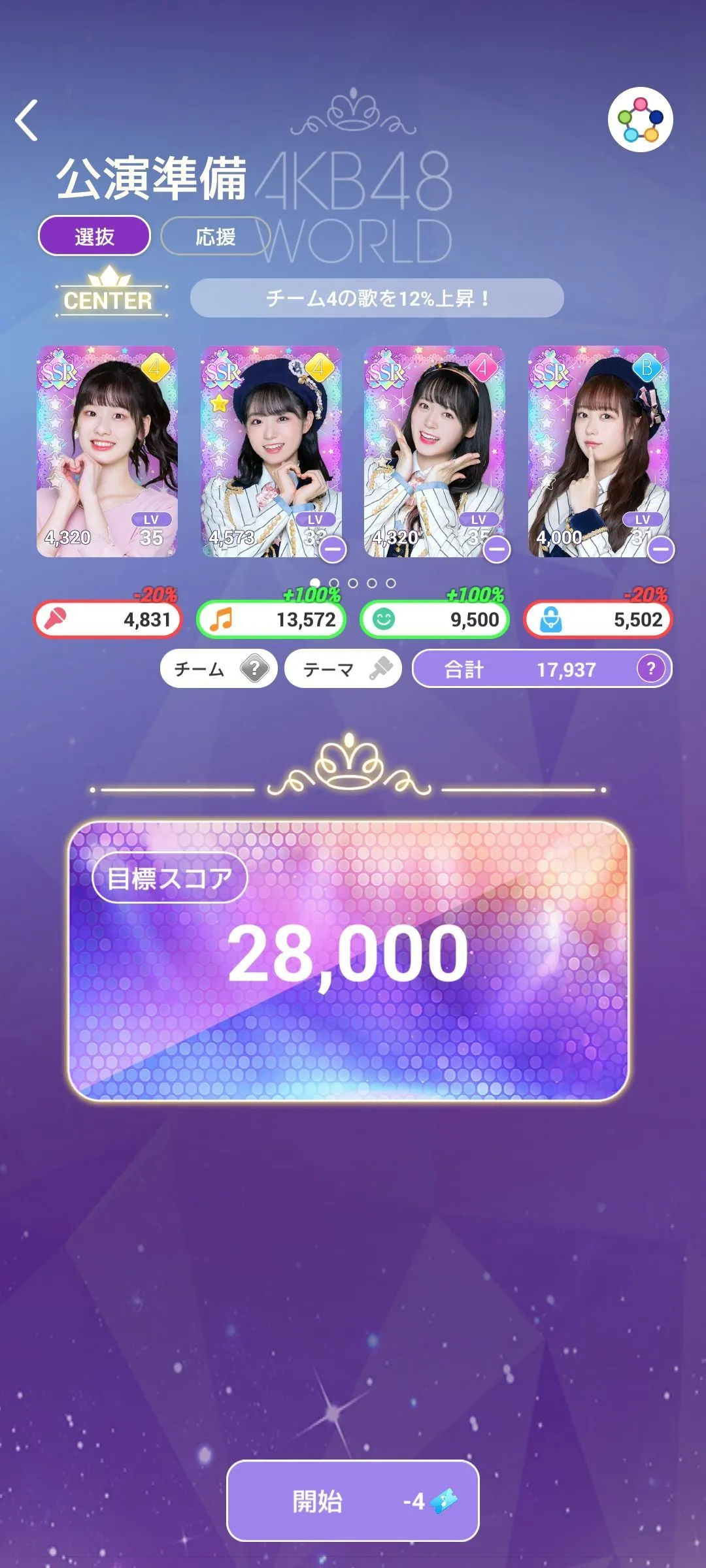Open the Team B member card 4,000
The width and height of the screenshot is (706, 1568).
pyautogui.click(x=598, y=451)
